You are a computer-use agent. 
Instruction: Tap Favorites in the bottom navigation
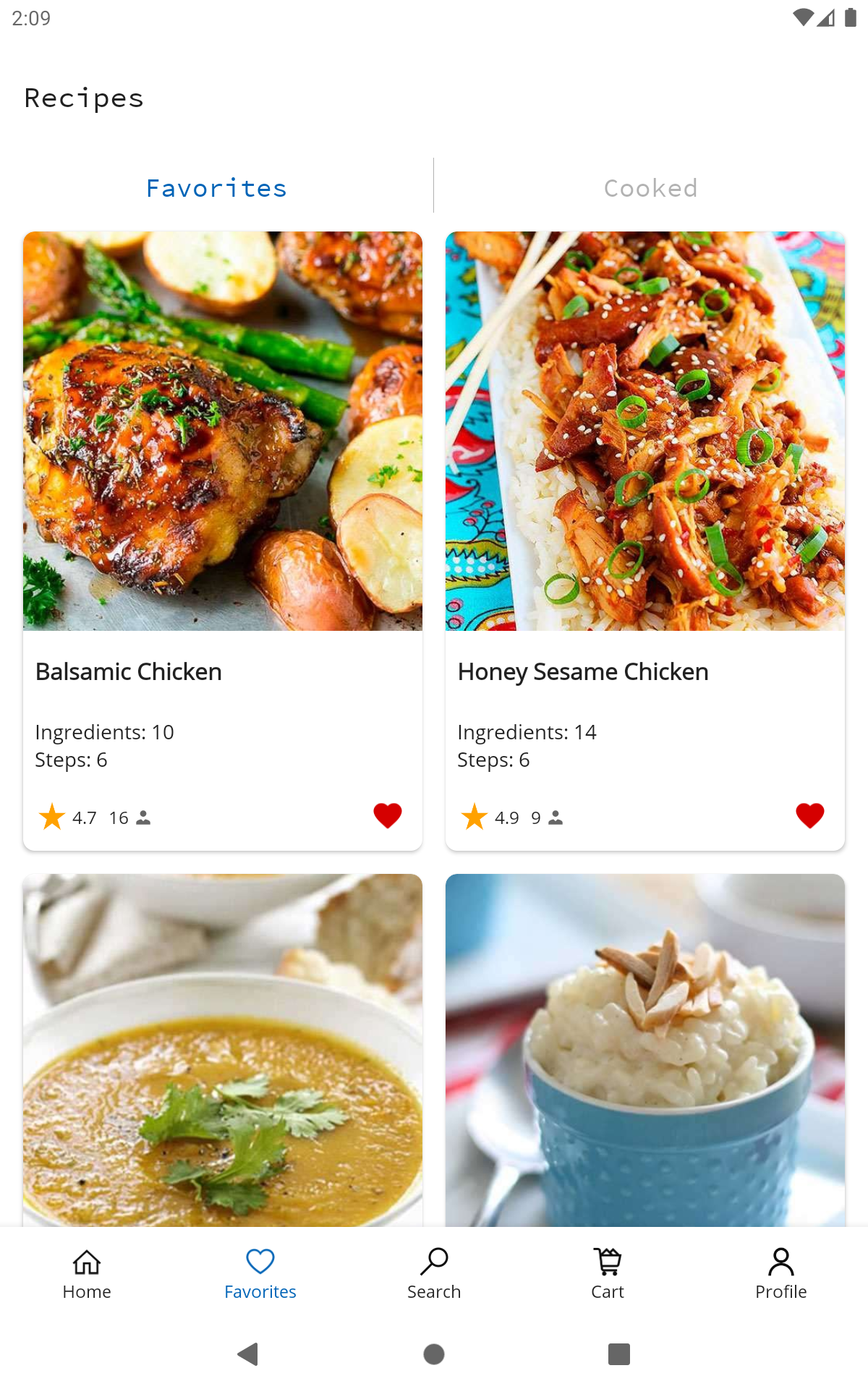(260, 1274)
